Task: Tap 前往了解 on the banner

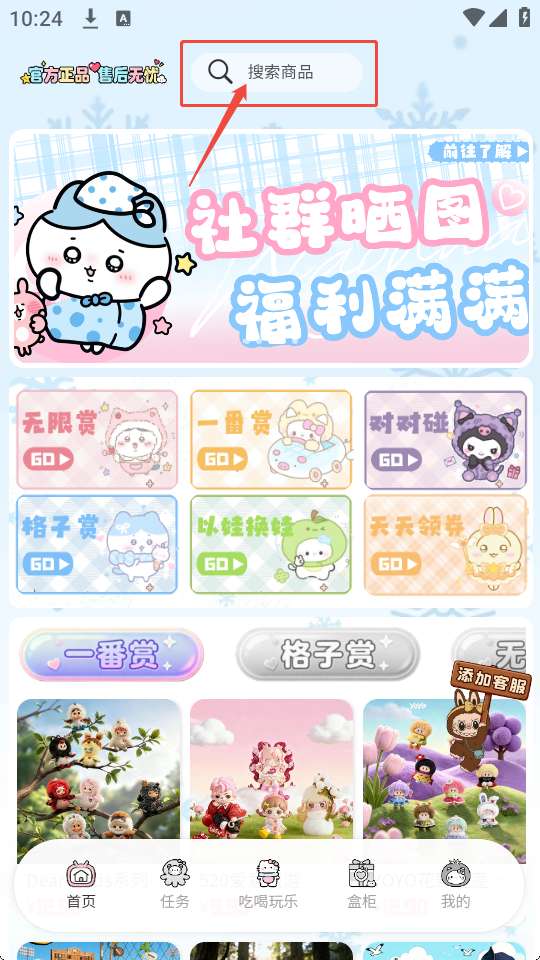Action: tap(478, 151)
